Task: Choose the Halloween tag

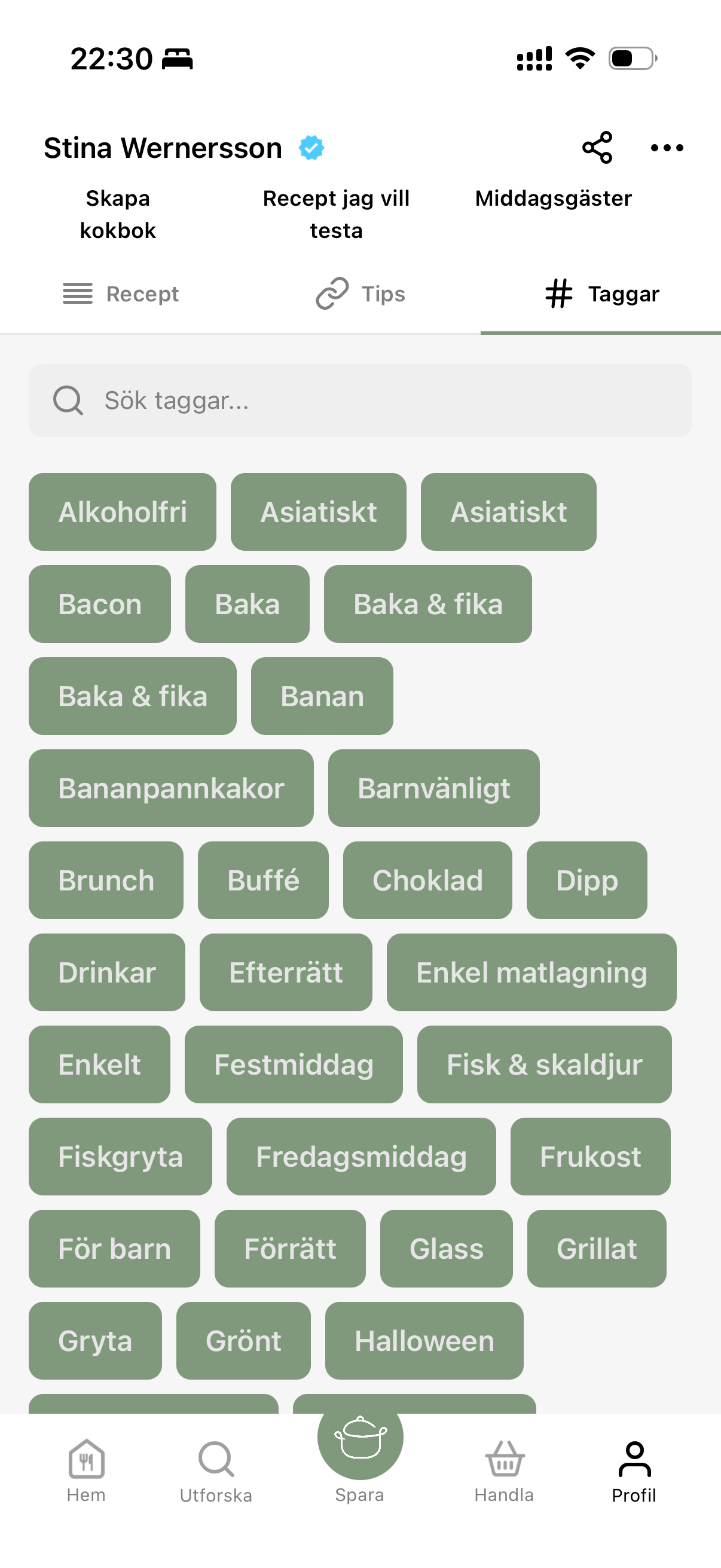Action: (424, 1340)
